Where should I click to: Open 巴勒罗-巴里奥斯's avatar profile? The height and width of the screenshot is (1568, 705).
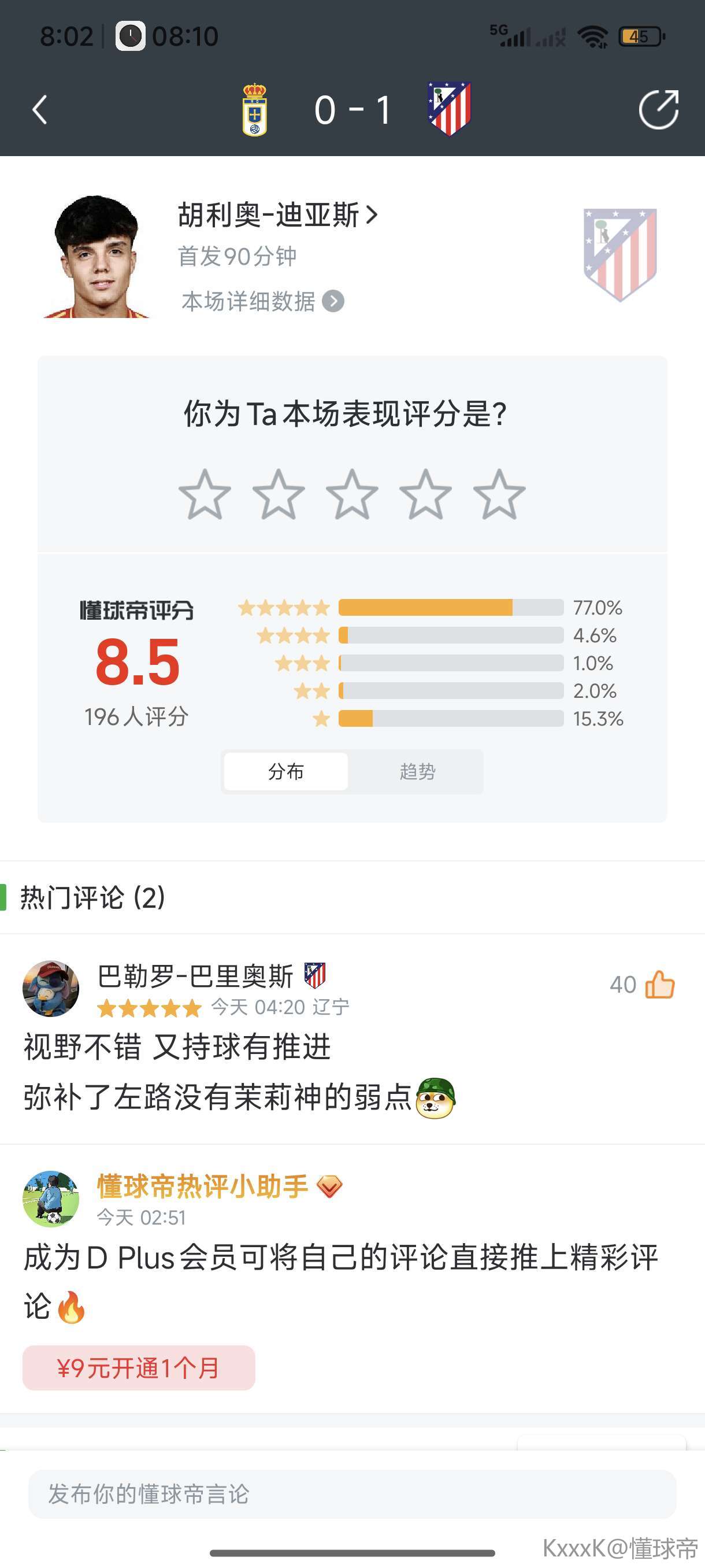click(51, 989)
